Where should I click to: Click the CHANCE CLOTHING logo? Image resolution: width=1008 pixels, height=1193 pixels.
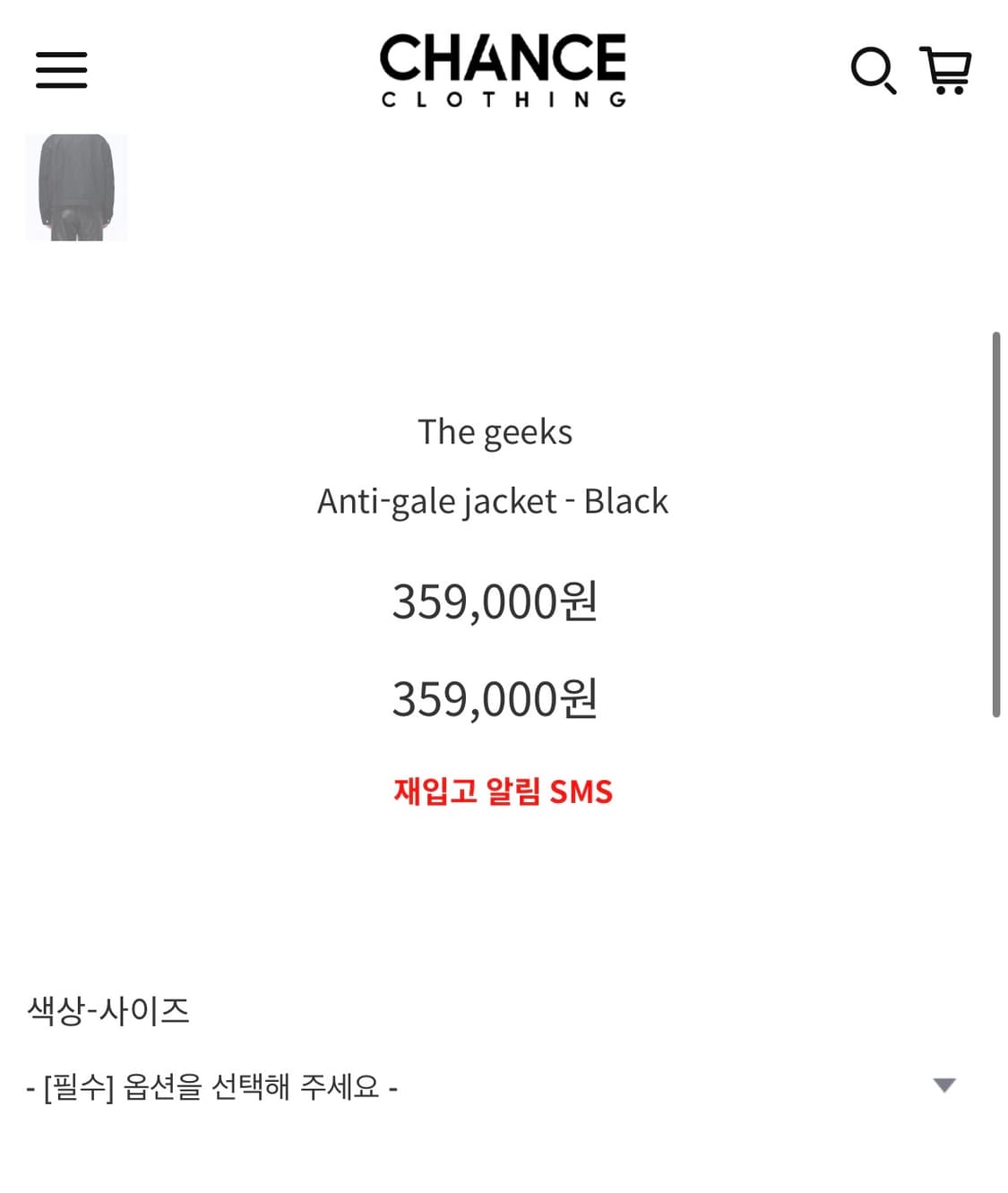point(504,69)
